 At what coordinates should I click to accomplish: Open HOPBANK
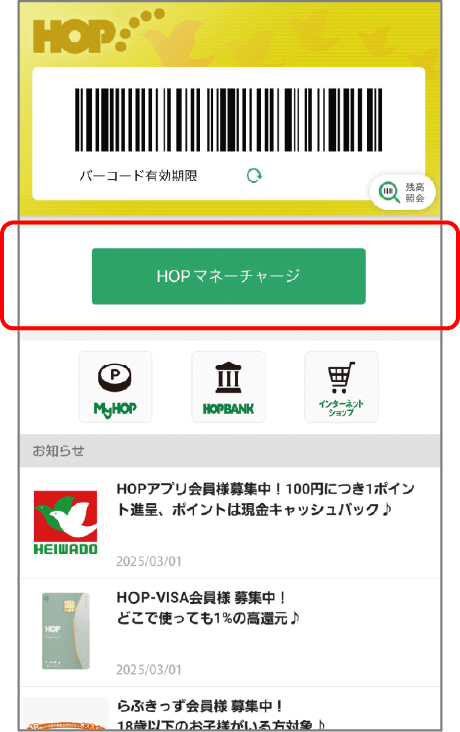coord(228,387)
